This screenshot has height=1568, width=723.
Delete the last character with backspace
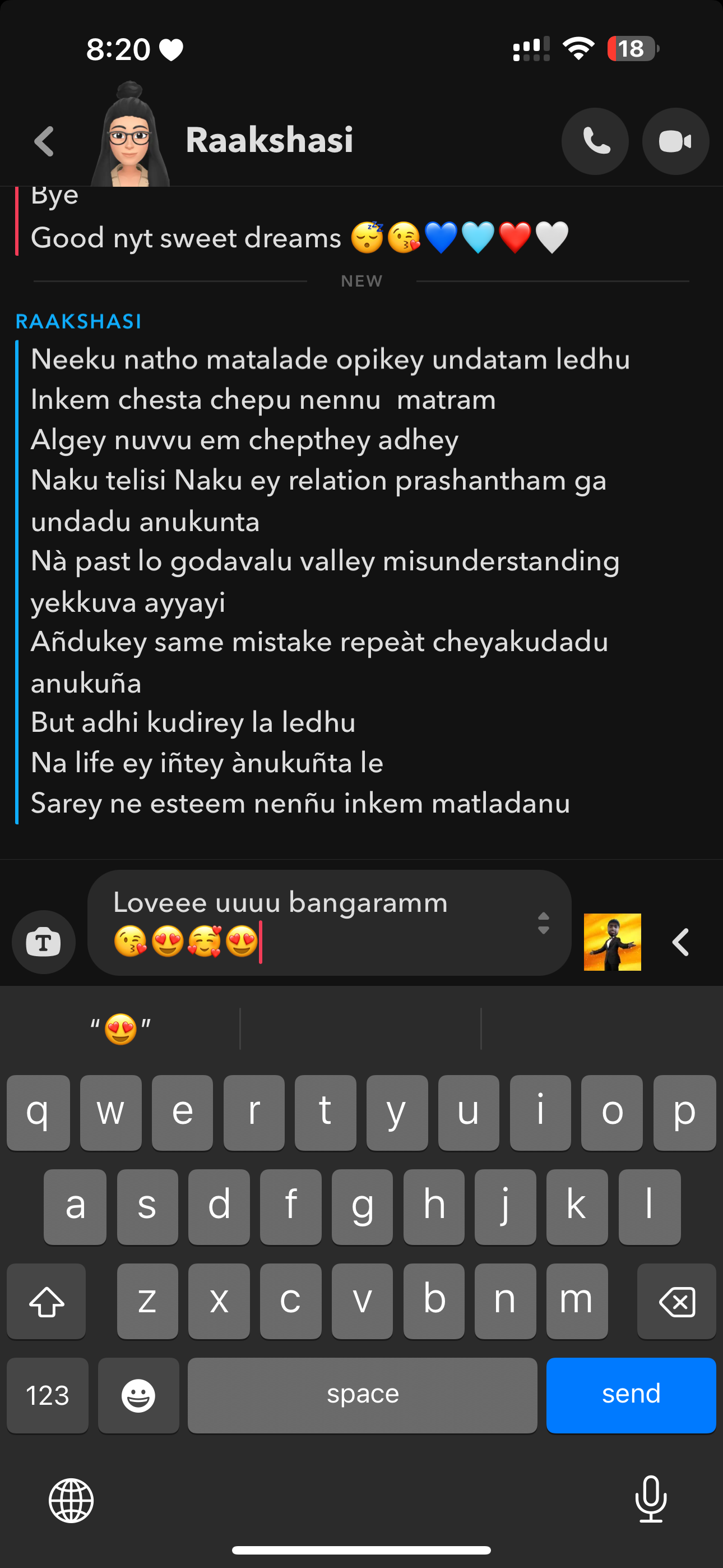(676, 1302)
